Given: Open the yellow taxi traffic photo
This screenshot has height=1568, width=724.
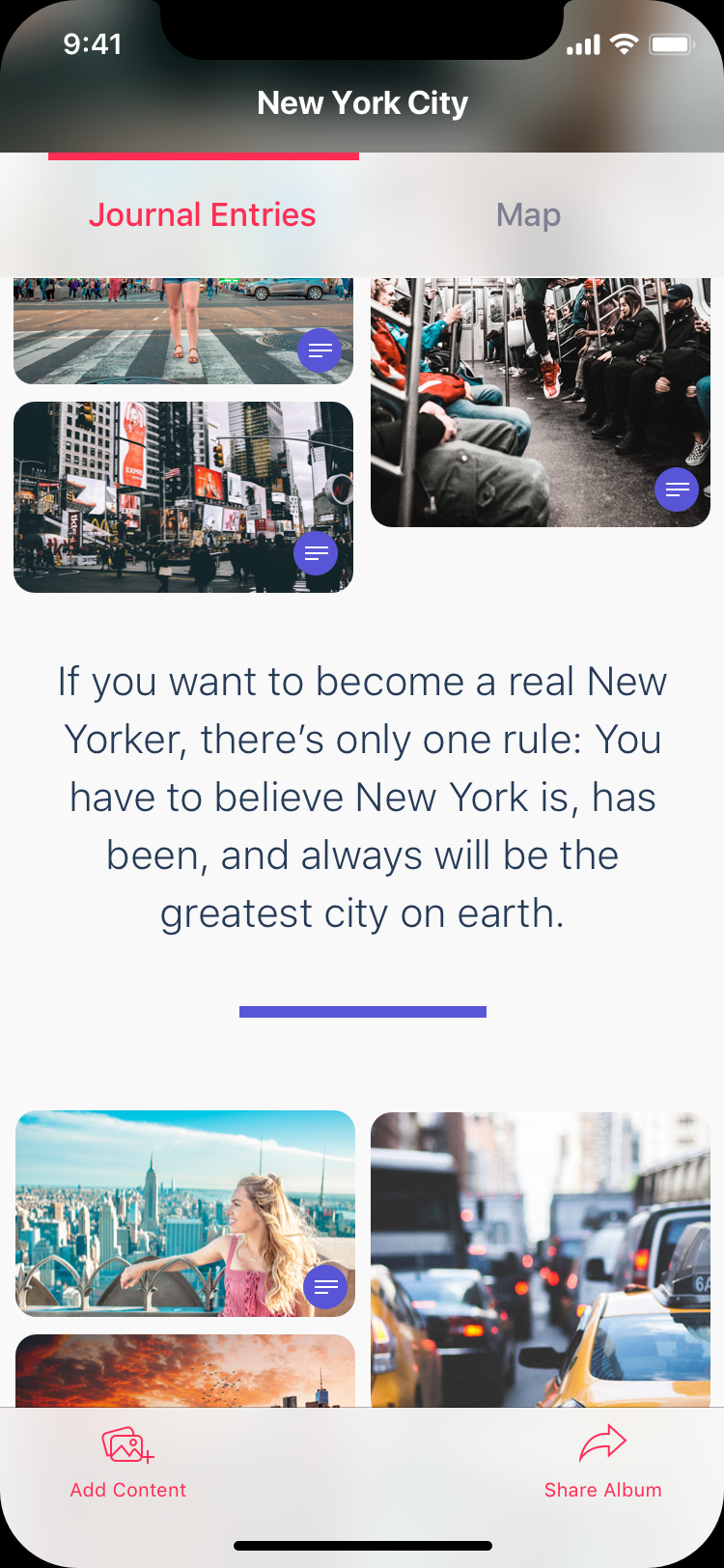Looking at the screenshot, I should (541, 1255).
